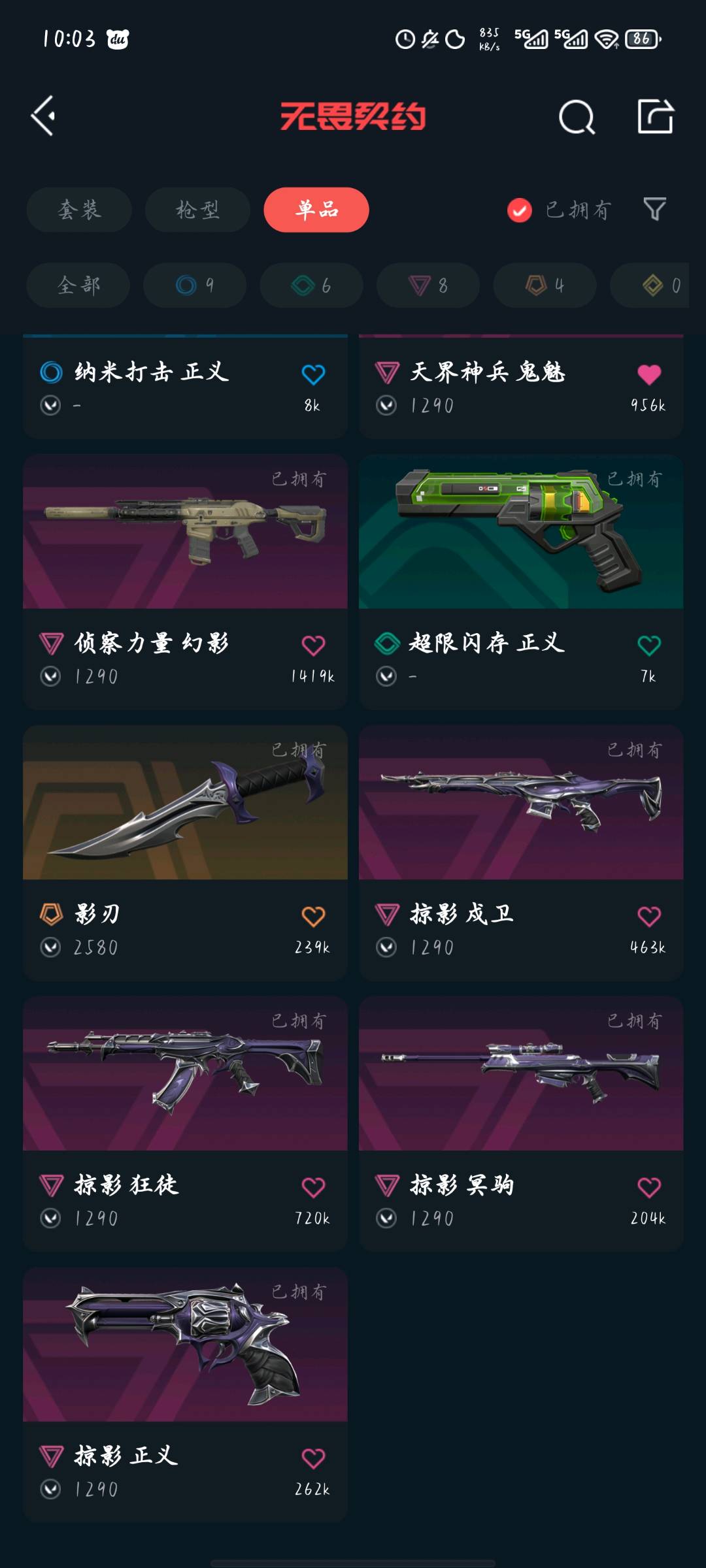Open the filter funnel icon
The width and height of the screenshot is (706, 1568).
pos(654,210)
